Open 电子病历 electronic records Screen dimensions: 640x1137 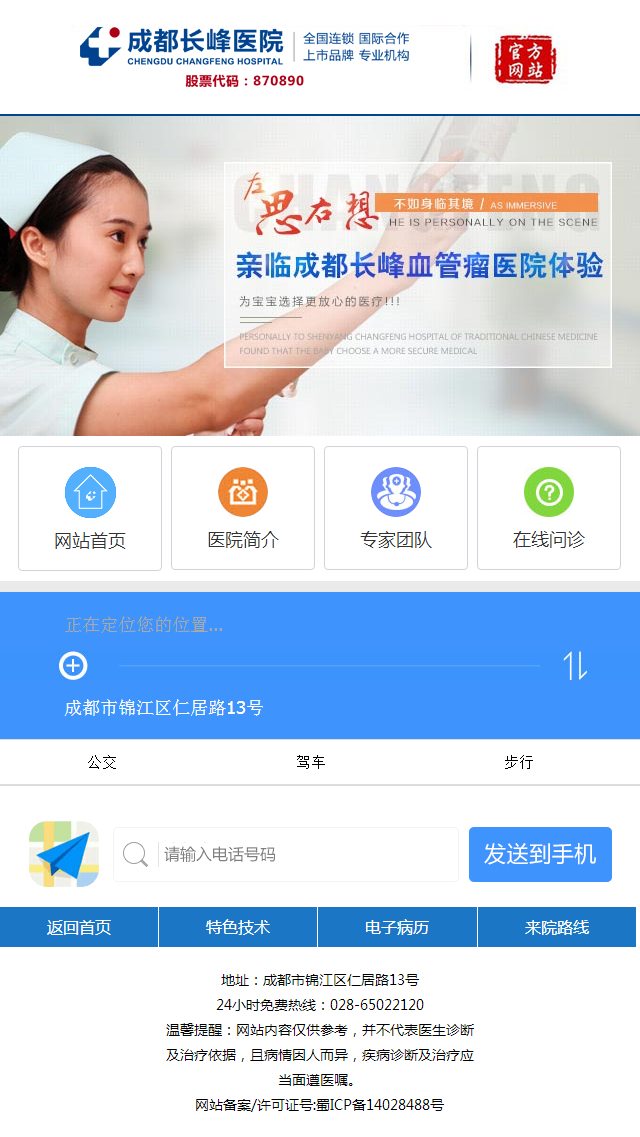[x=397, y=927]
